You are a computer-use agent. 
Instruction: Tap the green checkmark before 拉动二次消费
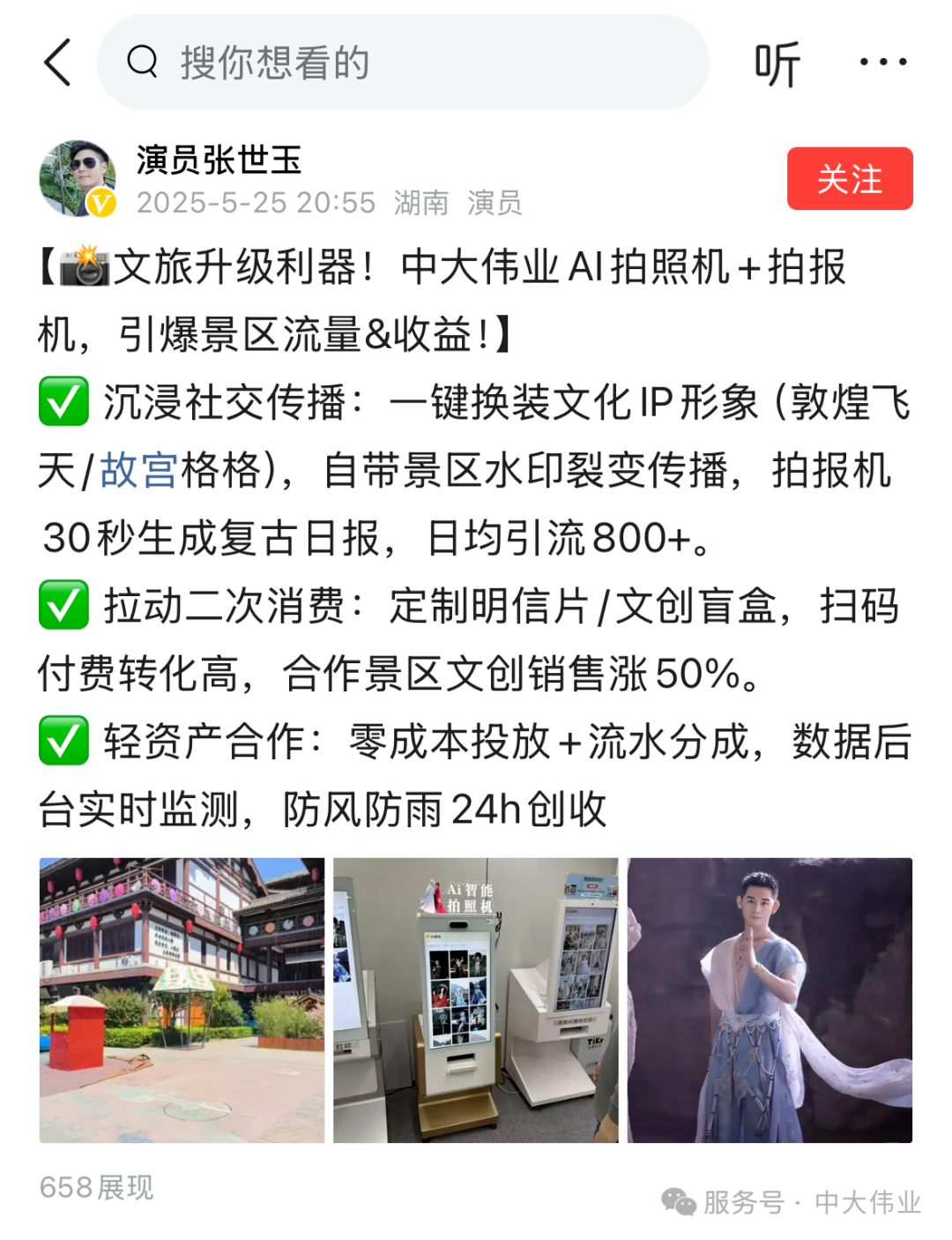[x=63, y=607]
